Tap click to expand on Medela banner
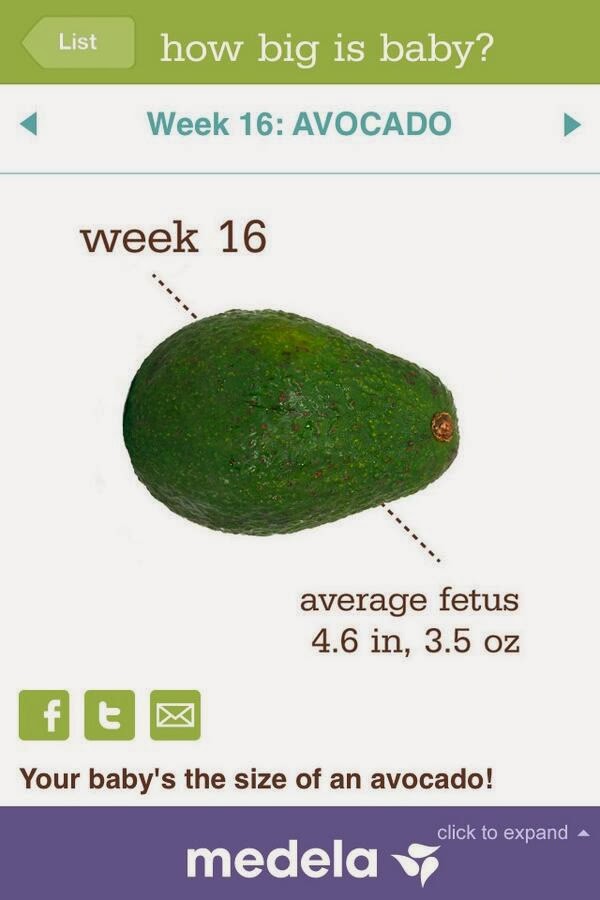 coord(510,833)
